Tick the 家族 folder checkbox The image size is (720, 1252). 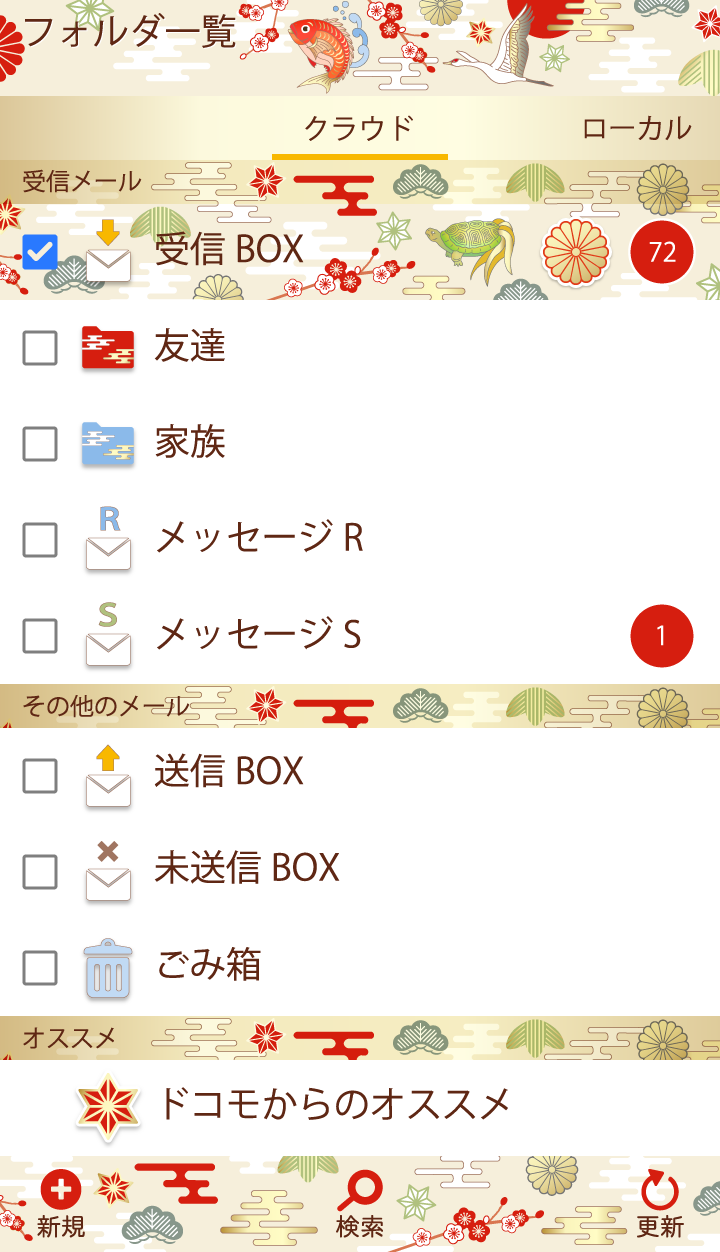(x=40, y=443)
